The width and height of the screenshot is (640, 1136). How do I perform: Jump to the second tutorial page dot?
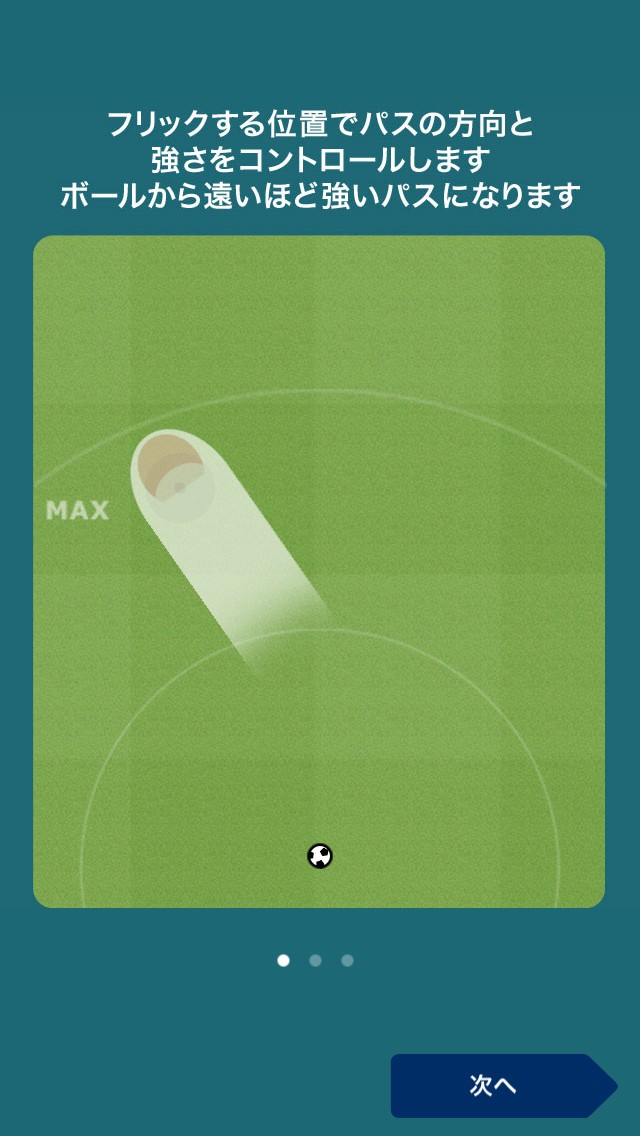coord(315,960)
